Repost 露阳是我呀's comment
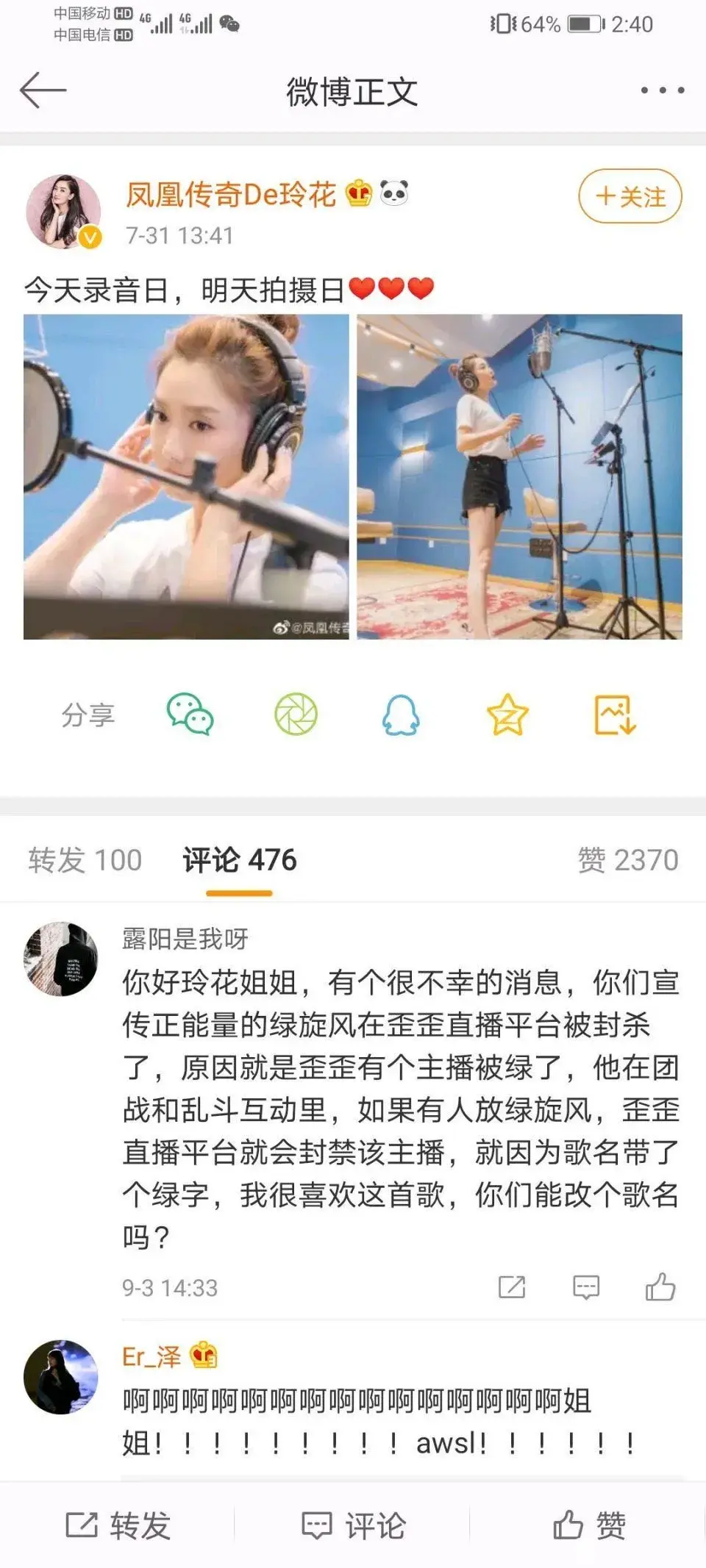 pyautogui.click(x=512, y=1287)
